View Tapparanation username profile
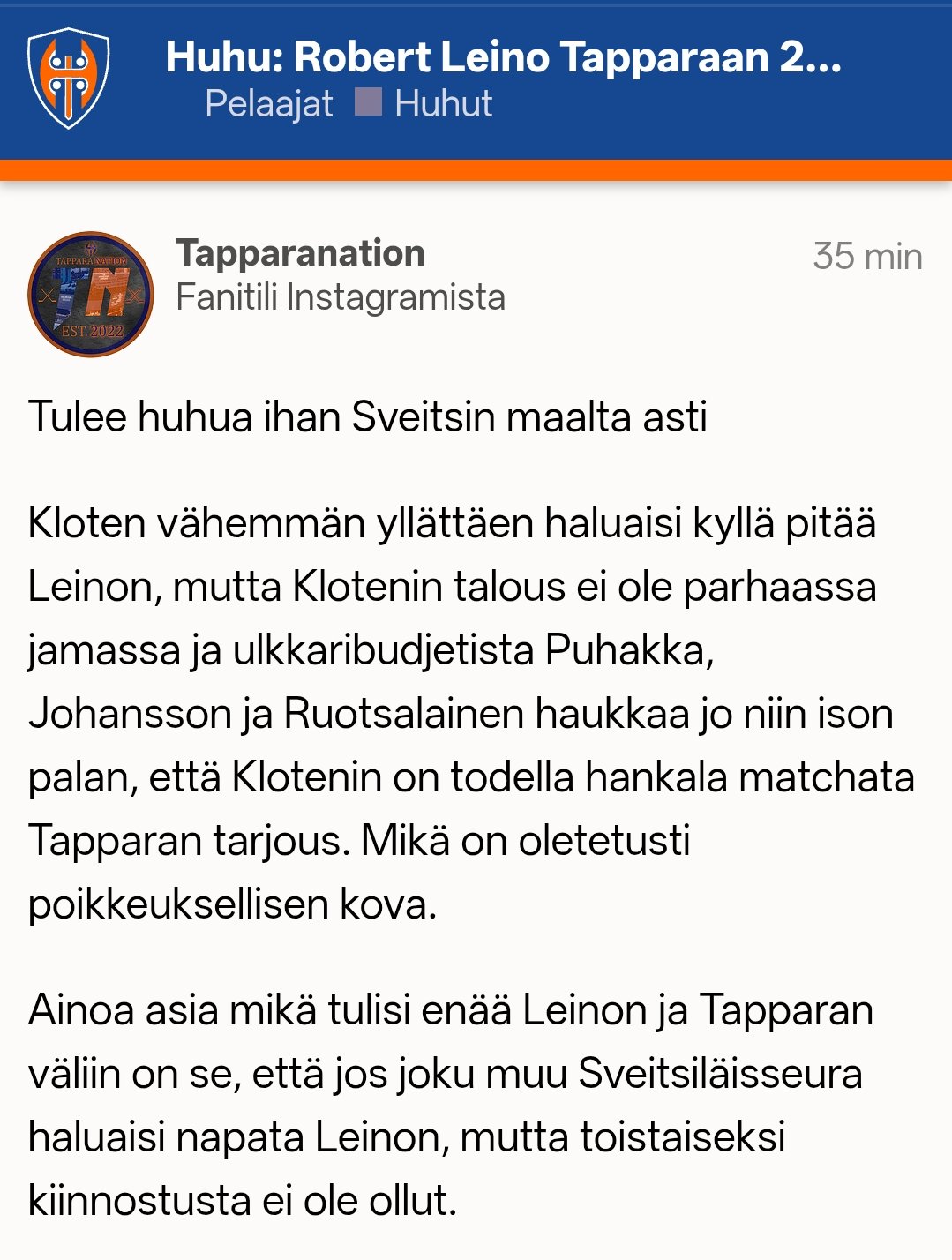 pyautogui.click(x=300, y=253)
